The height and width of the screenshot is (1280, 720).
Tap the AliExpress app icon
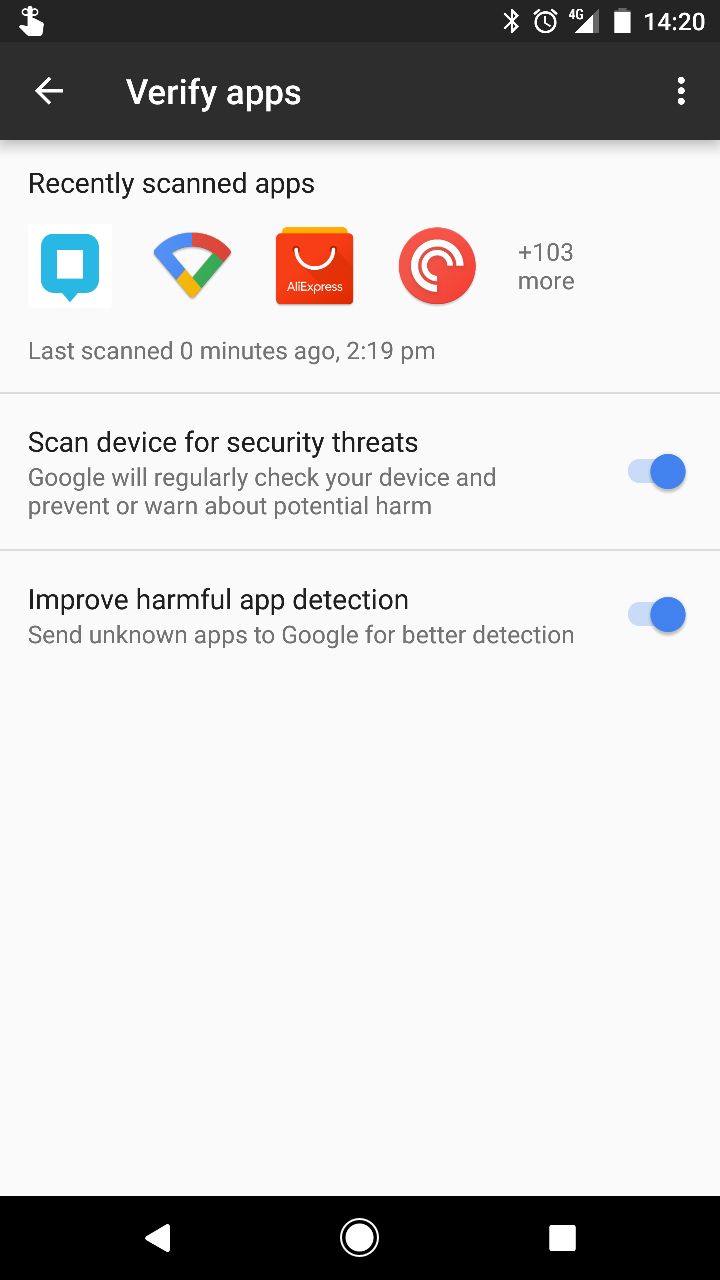click(314, 265)
